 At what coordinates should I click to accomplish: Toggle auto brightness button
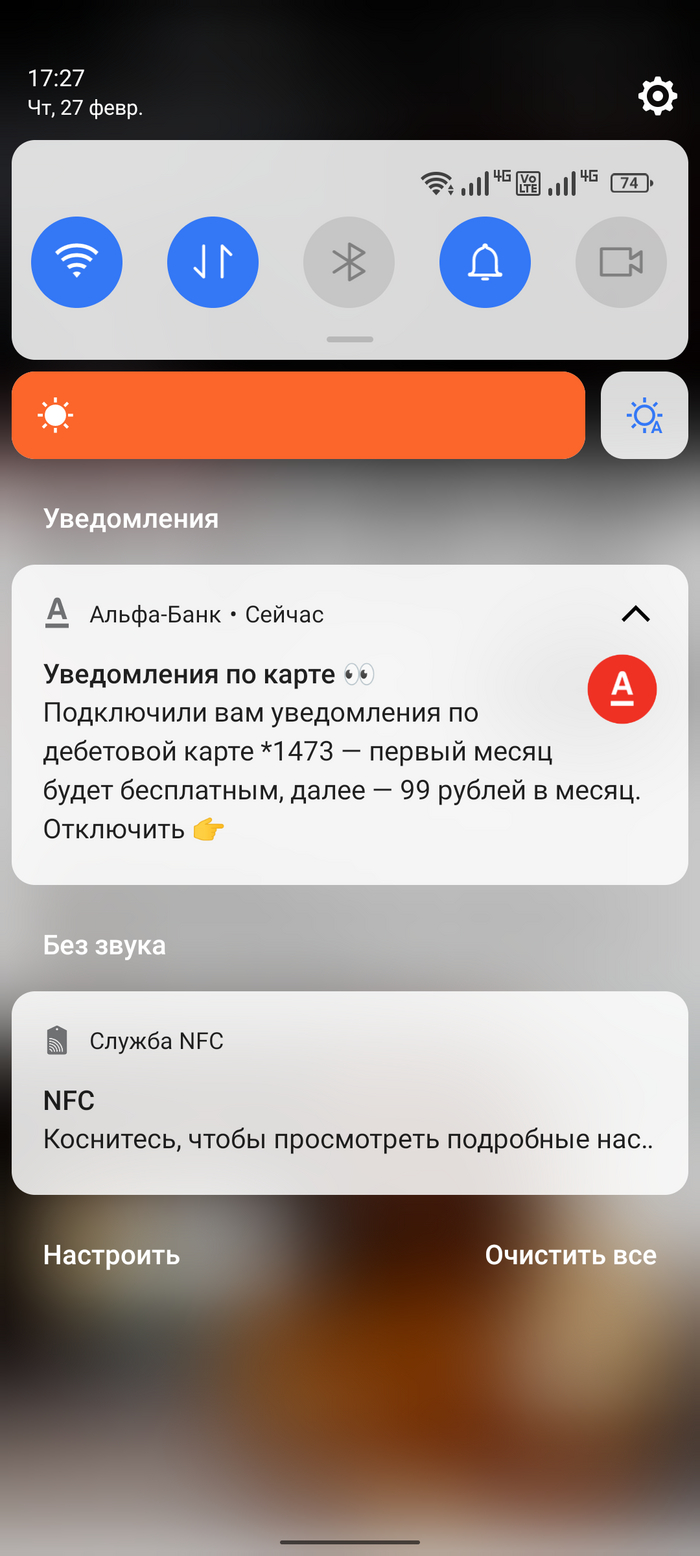tap(644, 415)
